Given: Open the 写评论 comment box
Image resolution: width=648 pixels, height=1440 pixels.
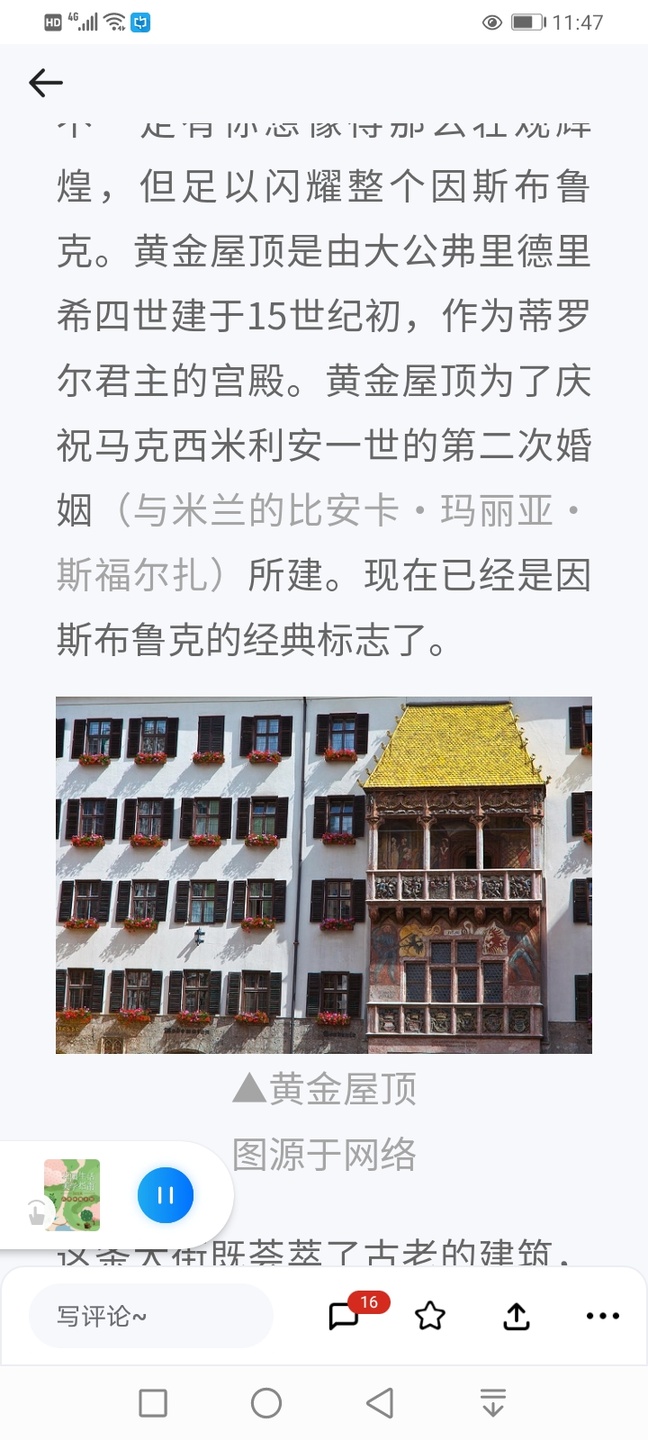Looking at the screenshot, I should tap(151, 1316).
